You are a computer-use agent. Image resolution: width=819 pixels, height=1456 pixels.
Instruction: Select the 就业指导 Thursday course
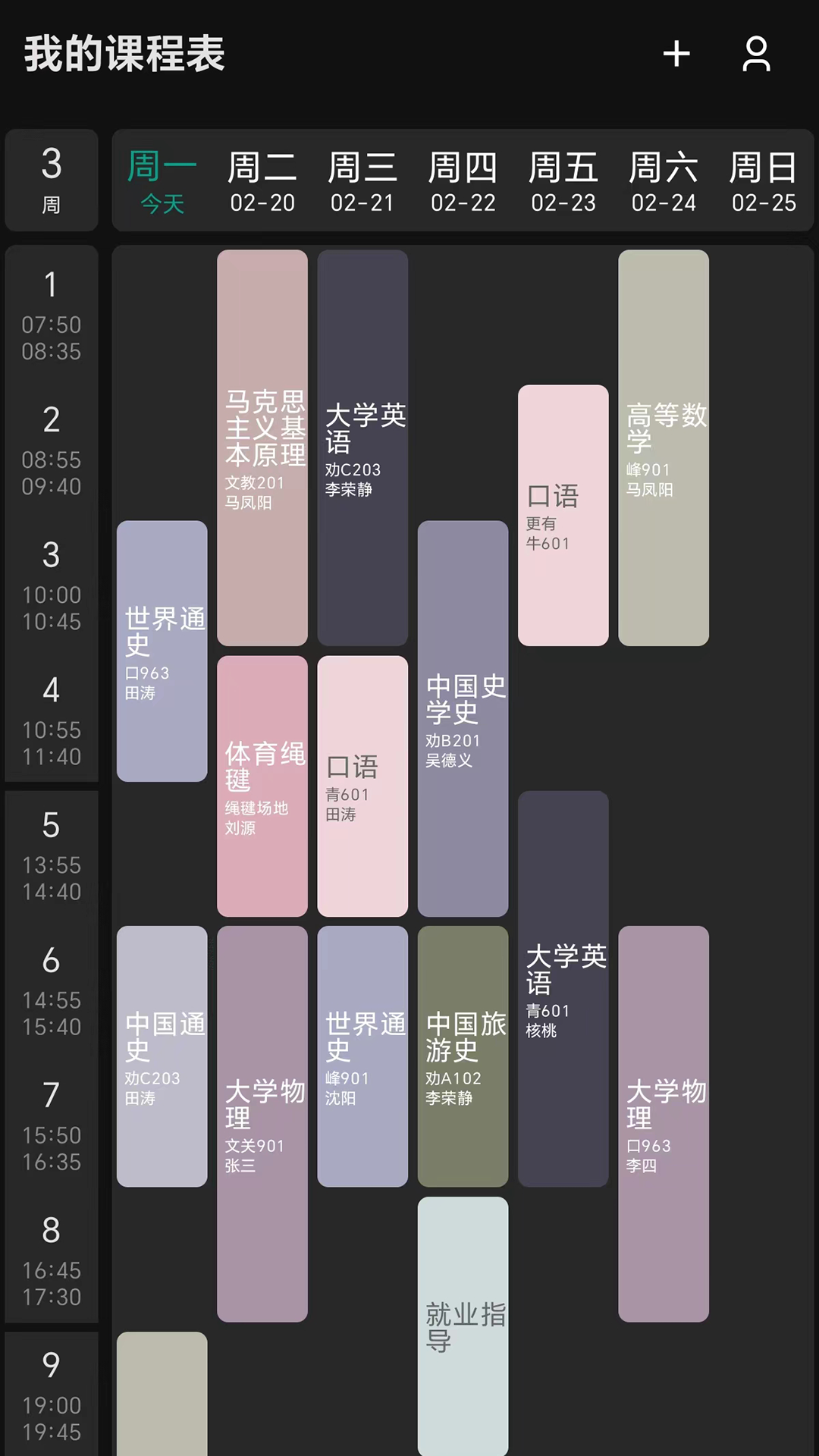(463, 1319)
